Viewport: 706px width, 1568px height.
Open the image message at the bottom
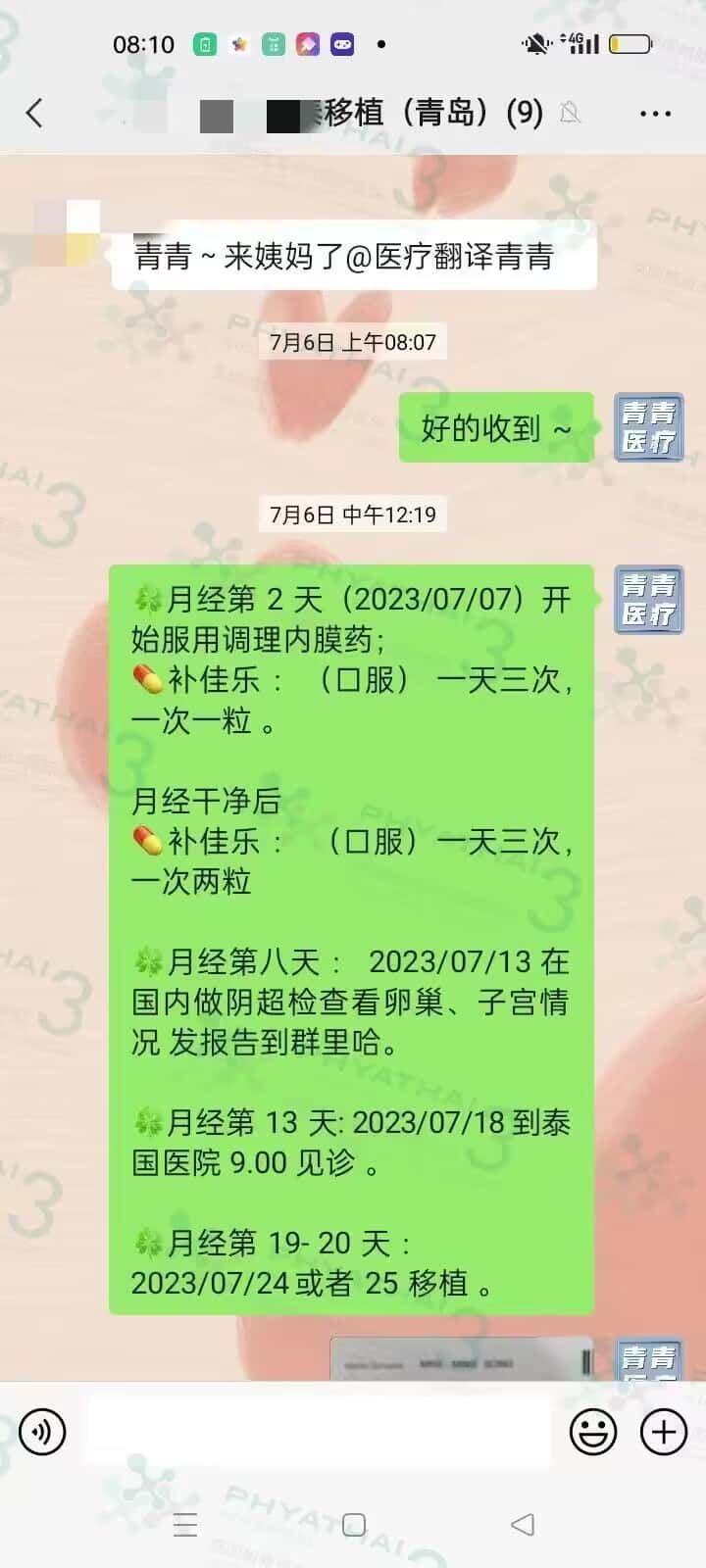461,1358
